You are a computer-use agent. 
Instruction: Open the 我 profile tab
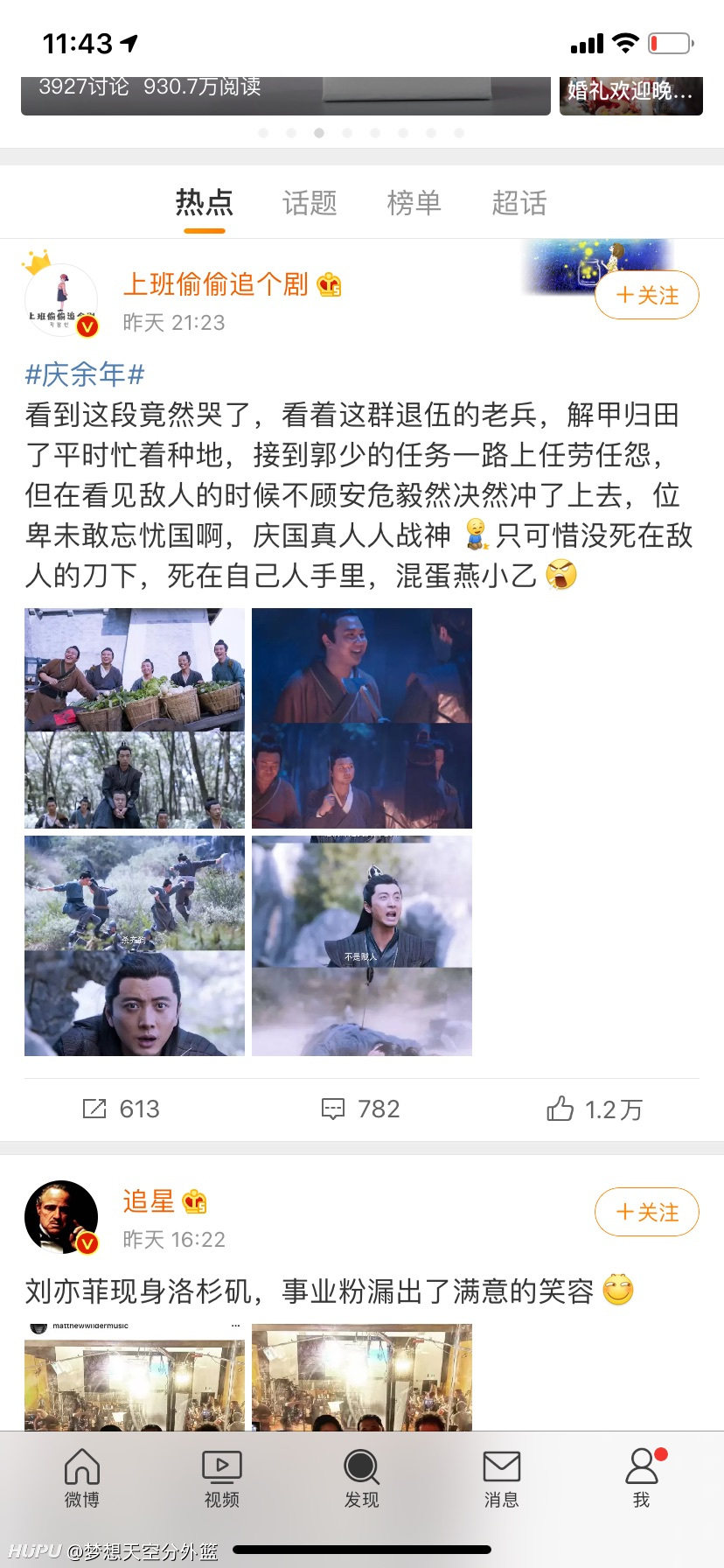click(642, 1477)
